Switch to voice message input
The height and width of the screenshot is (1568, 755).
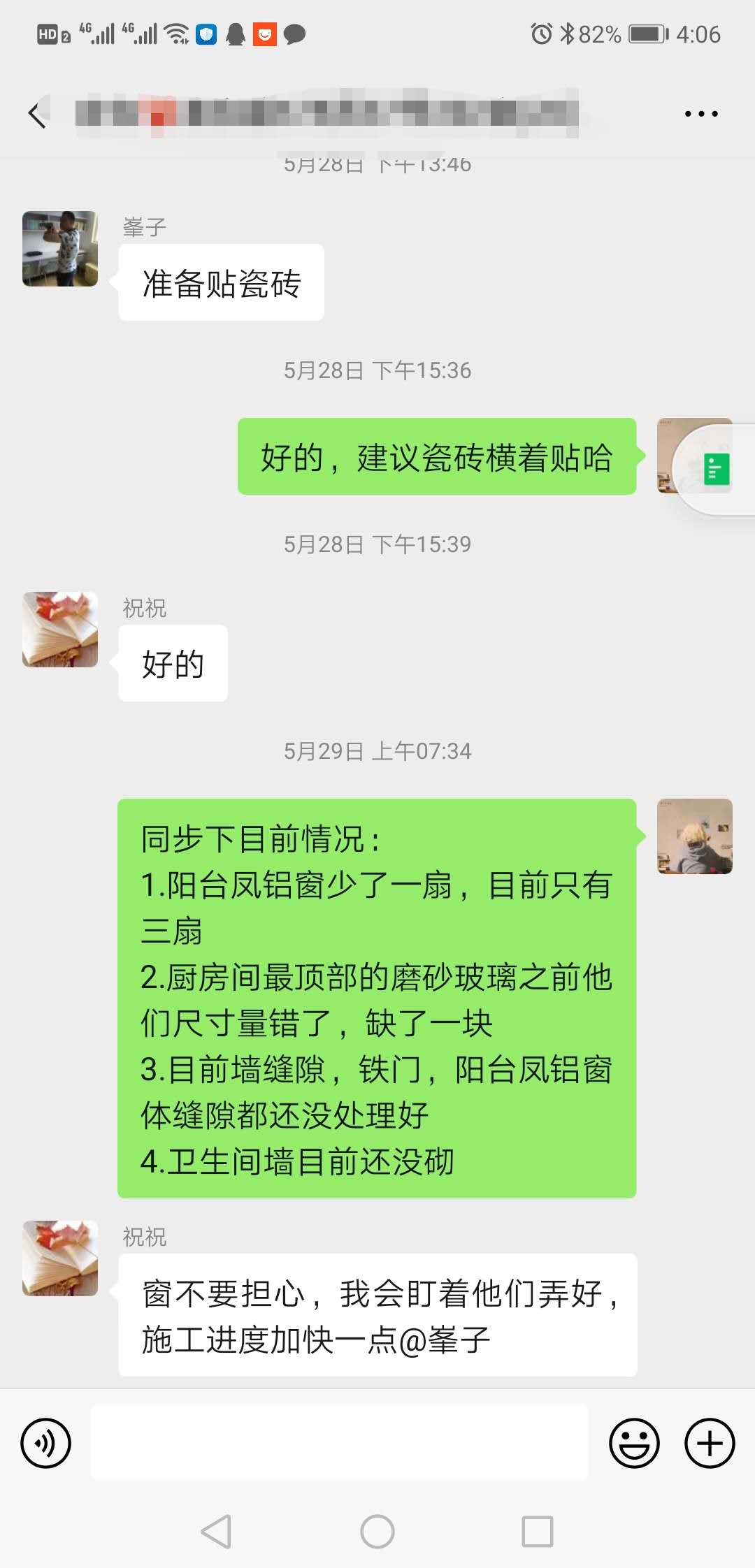coord(46,1443)
